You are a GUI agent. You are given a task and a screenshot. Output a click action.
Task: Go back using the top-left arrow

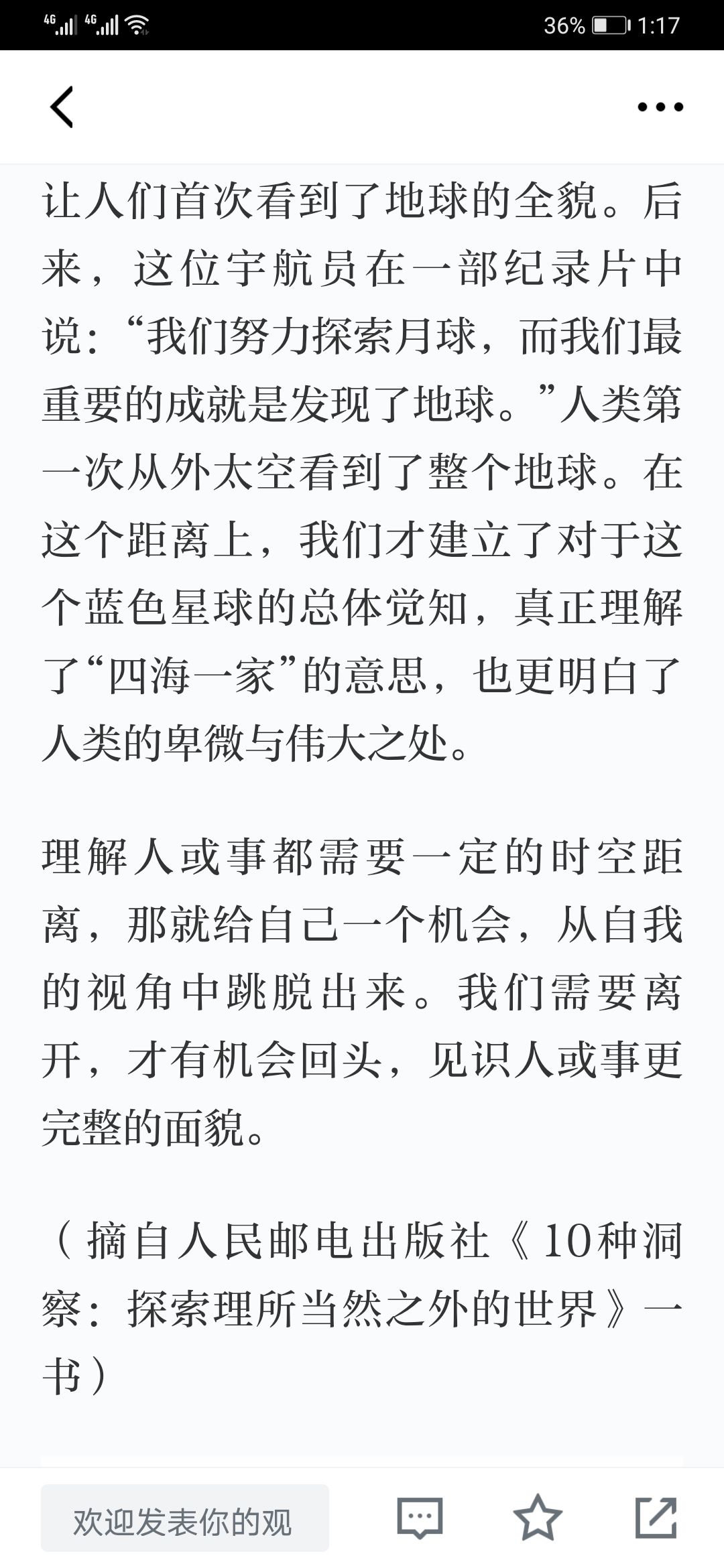62,107
